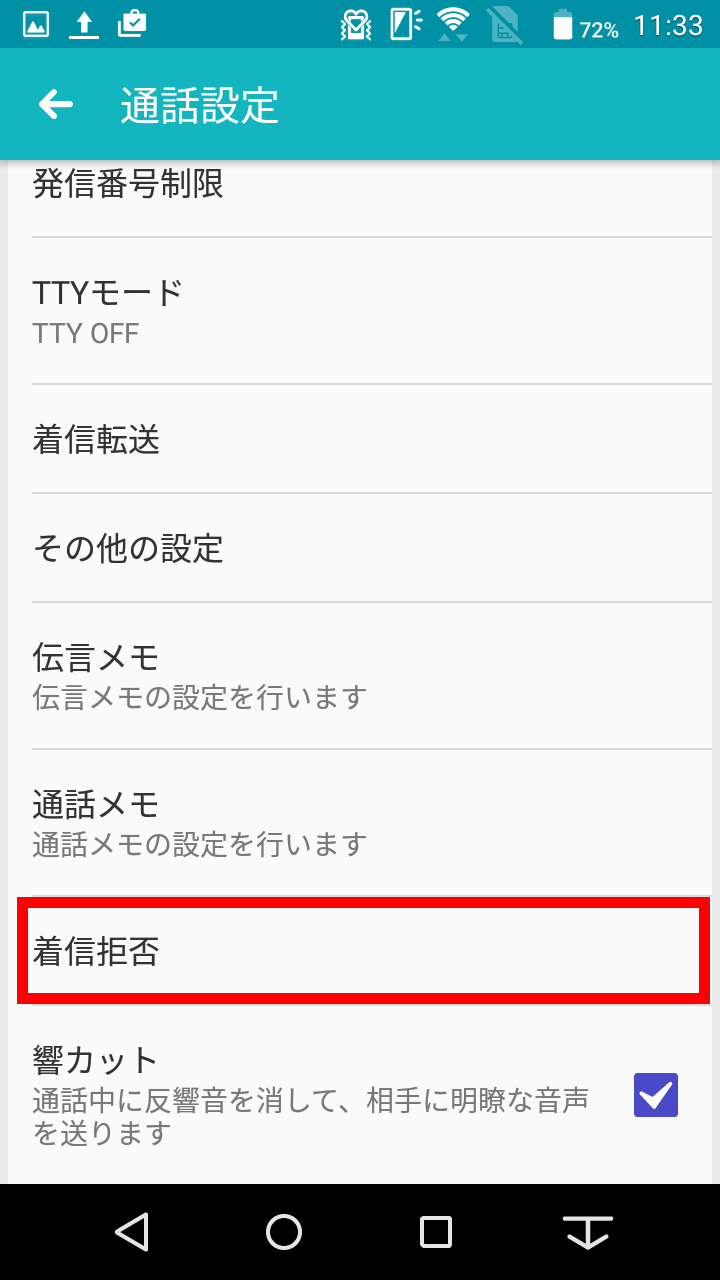Open recent apps with the square button
This screenshot has height=1280, width=720.
click(436, 1231)
